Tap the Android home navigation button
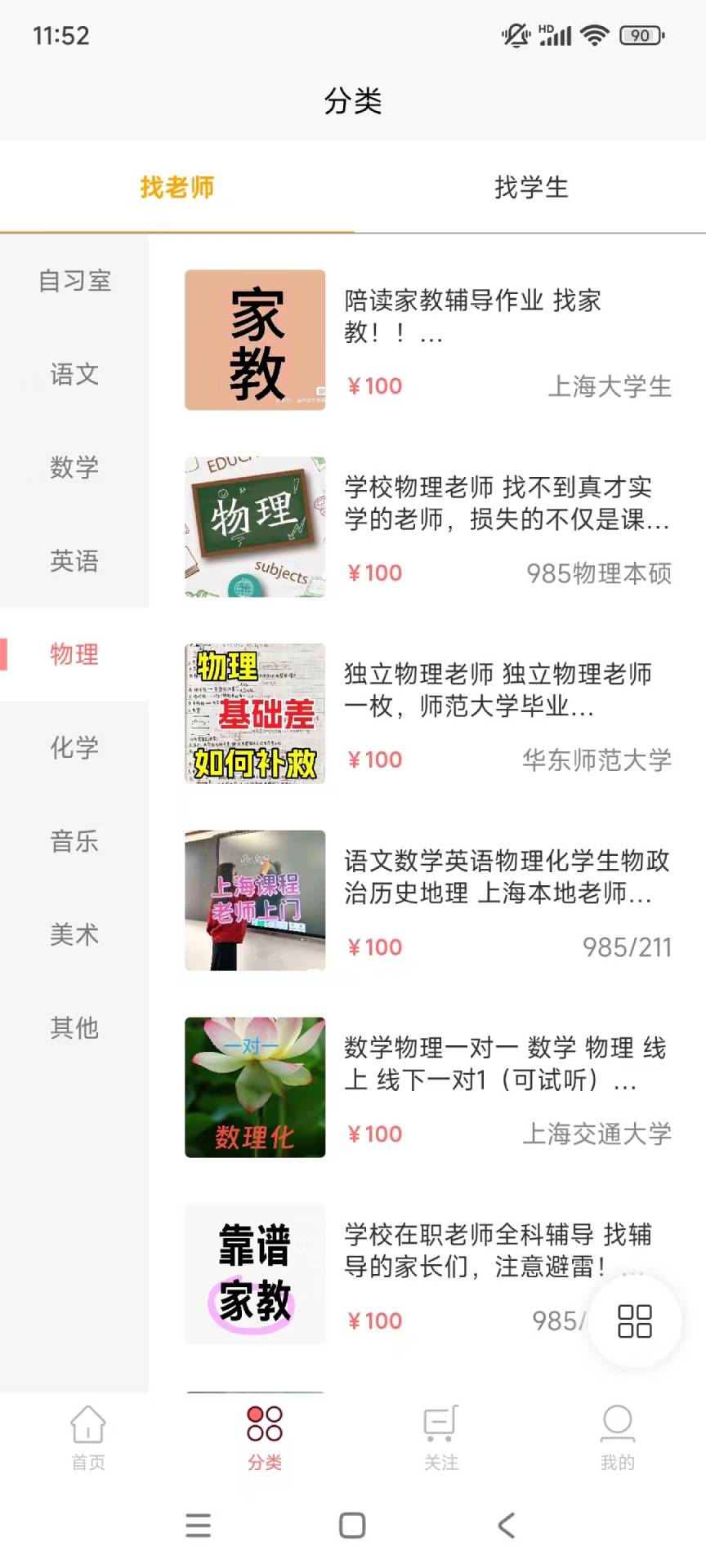The width and height of the screenshot is (706, 1568). coord(352,1526)
